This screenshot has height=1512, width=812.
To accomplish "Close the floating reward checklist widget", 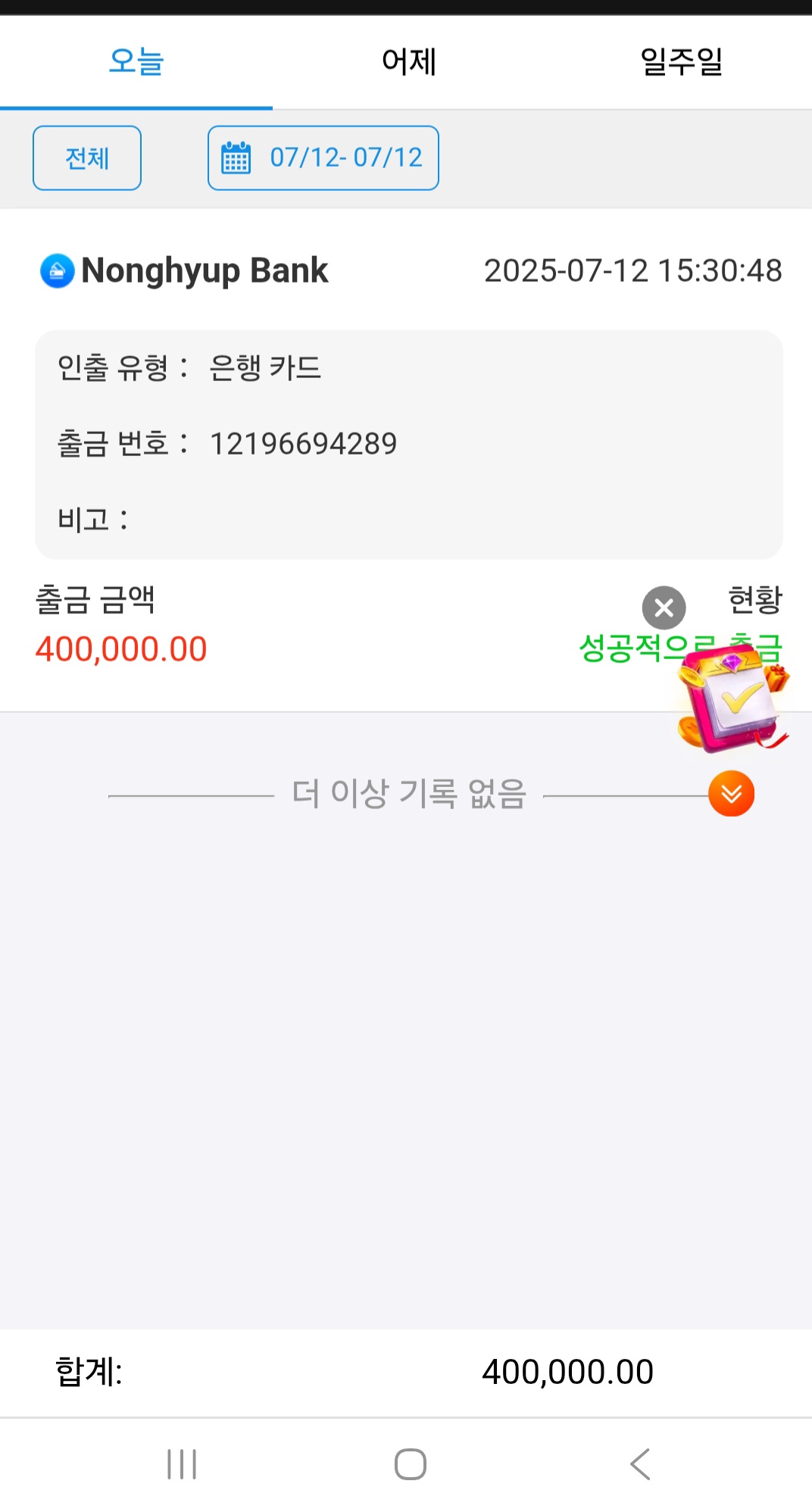I will click(664, 608).
